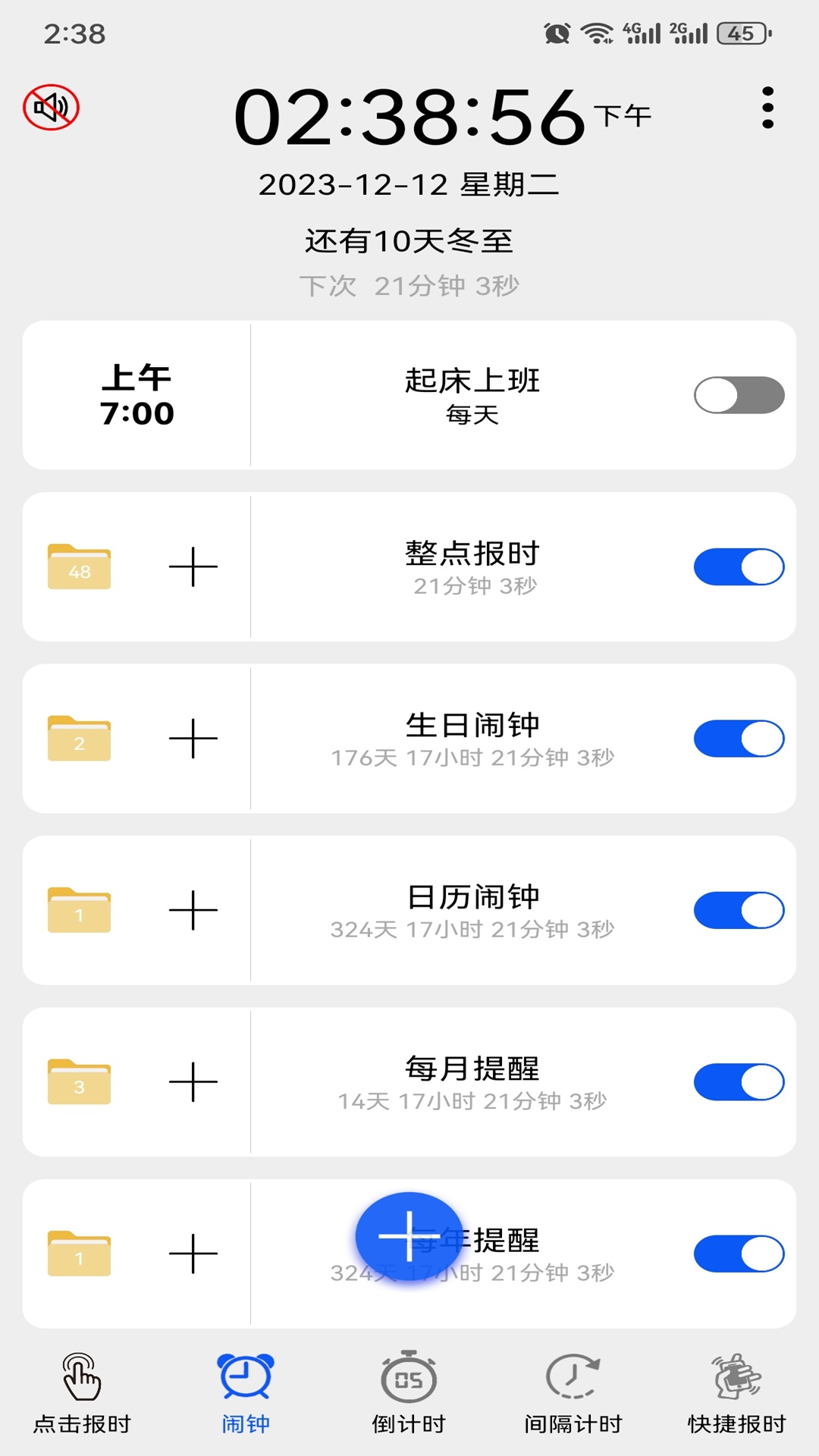Select the 间隔计时 interval timer icon
Screen dimensions: 819x1456
(x=572, y=1376)
